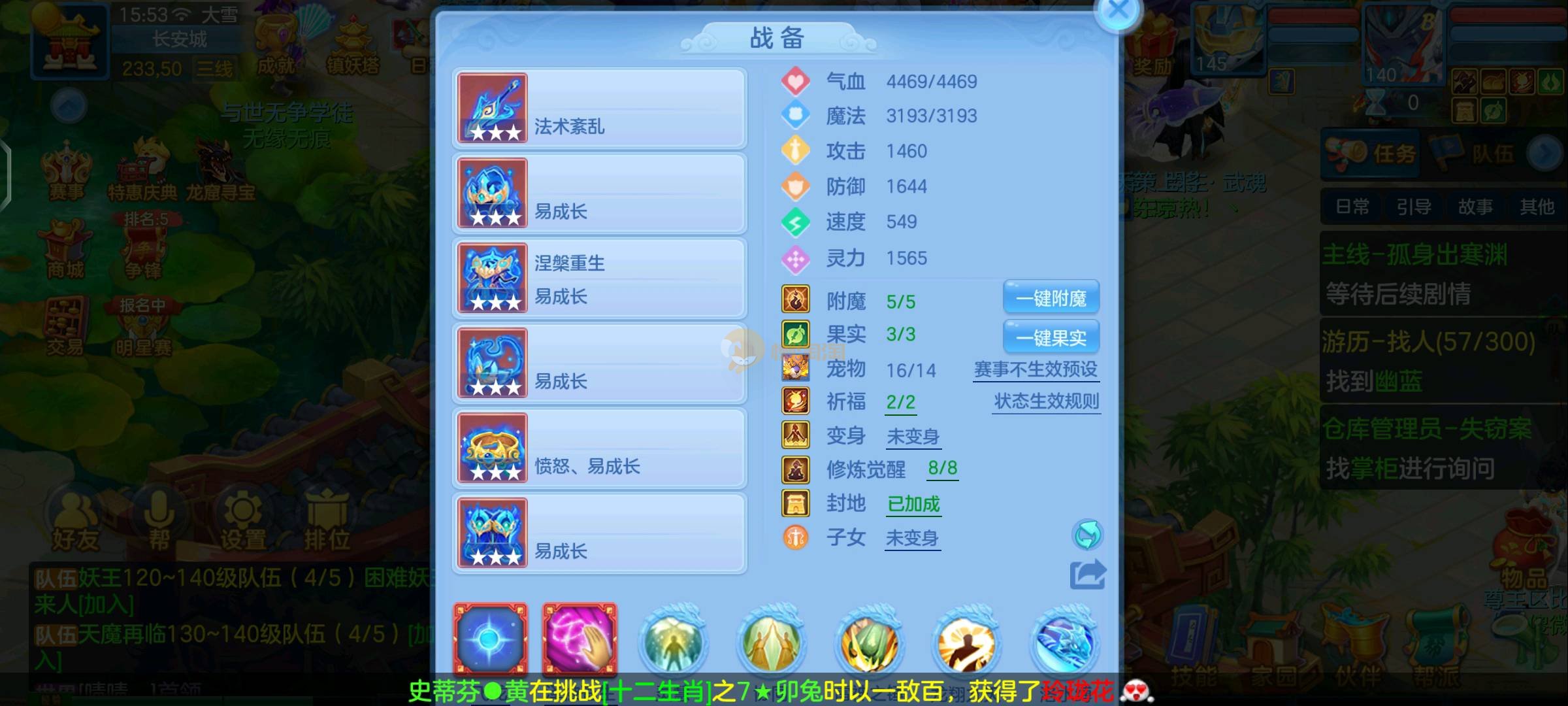Screen dimensions: 1568x706
Task: Close the 战备 dialog
Action: 1118,10
